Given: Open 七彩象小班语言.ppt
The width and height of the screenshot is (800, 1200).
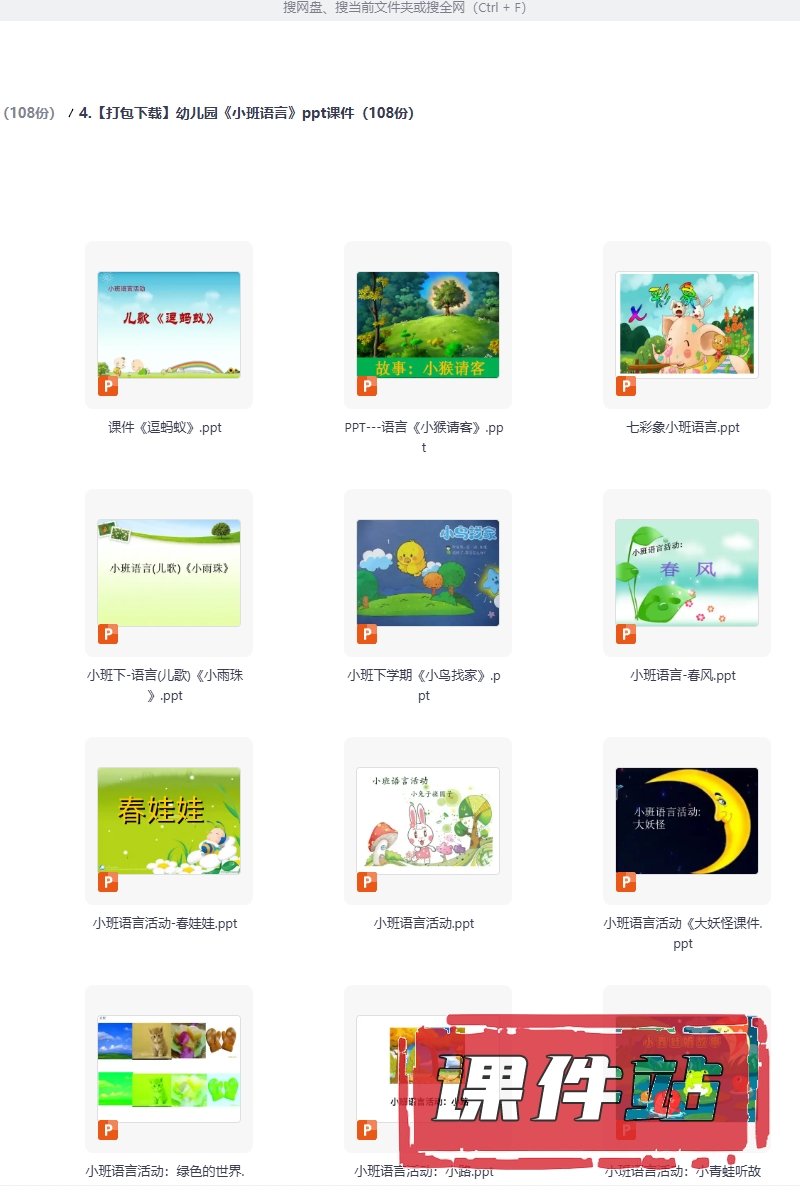Looking at the screenshot, I should (x=686, y=325).
